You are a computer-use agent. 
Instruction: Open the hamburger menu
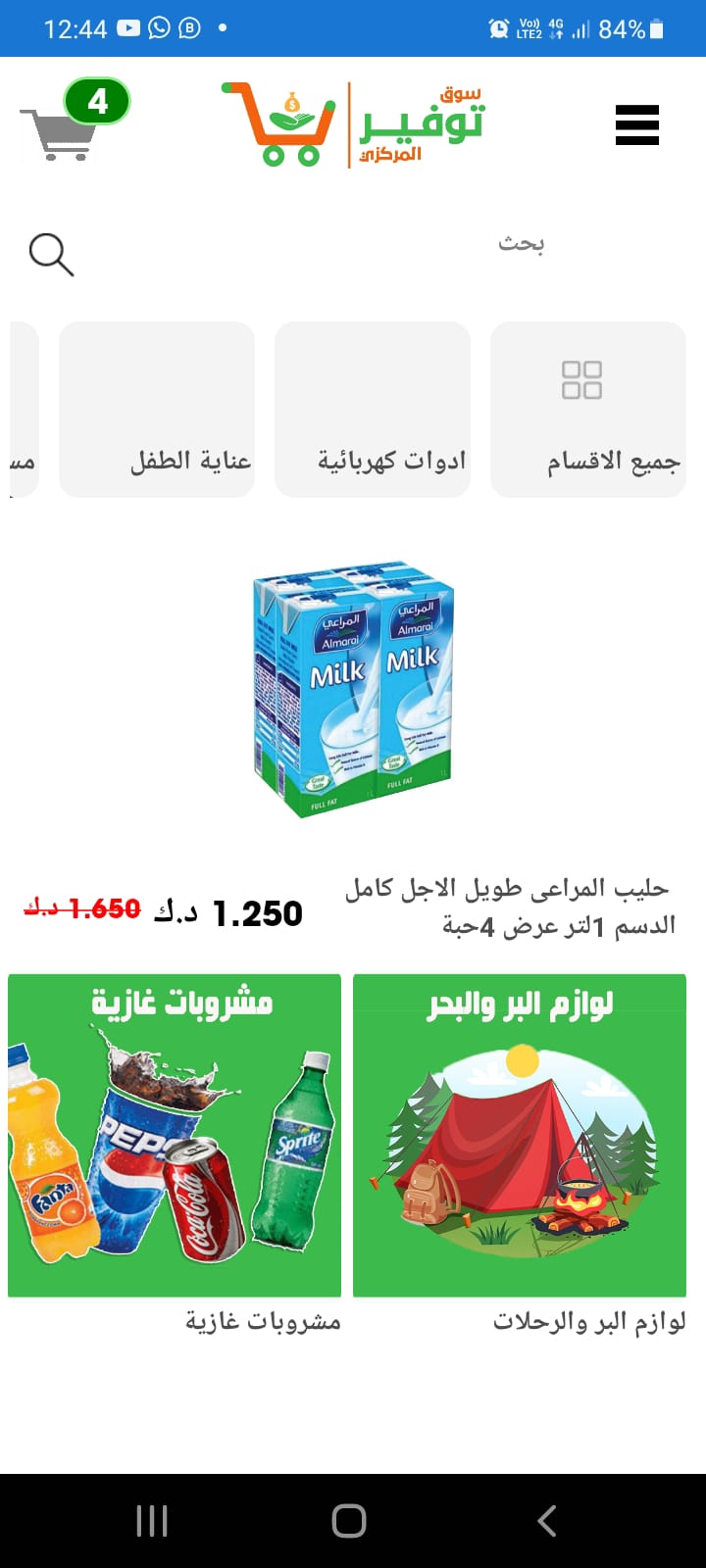coord(636,125)
